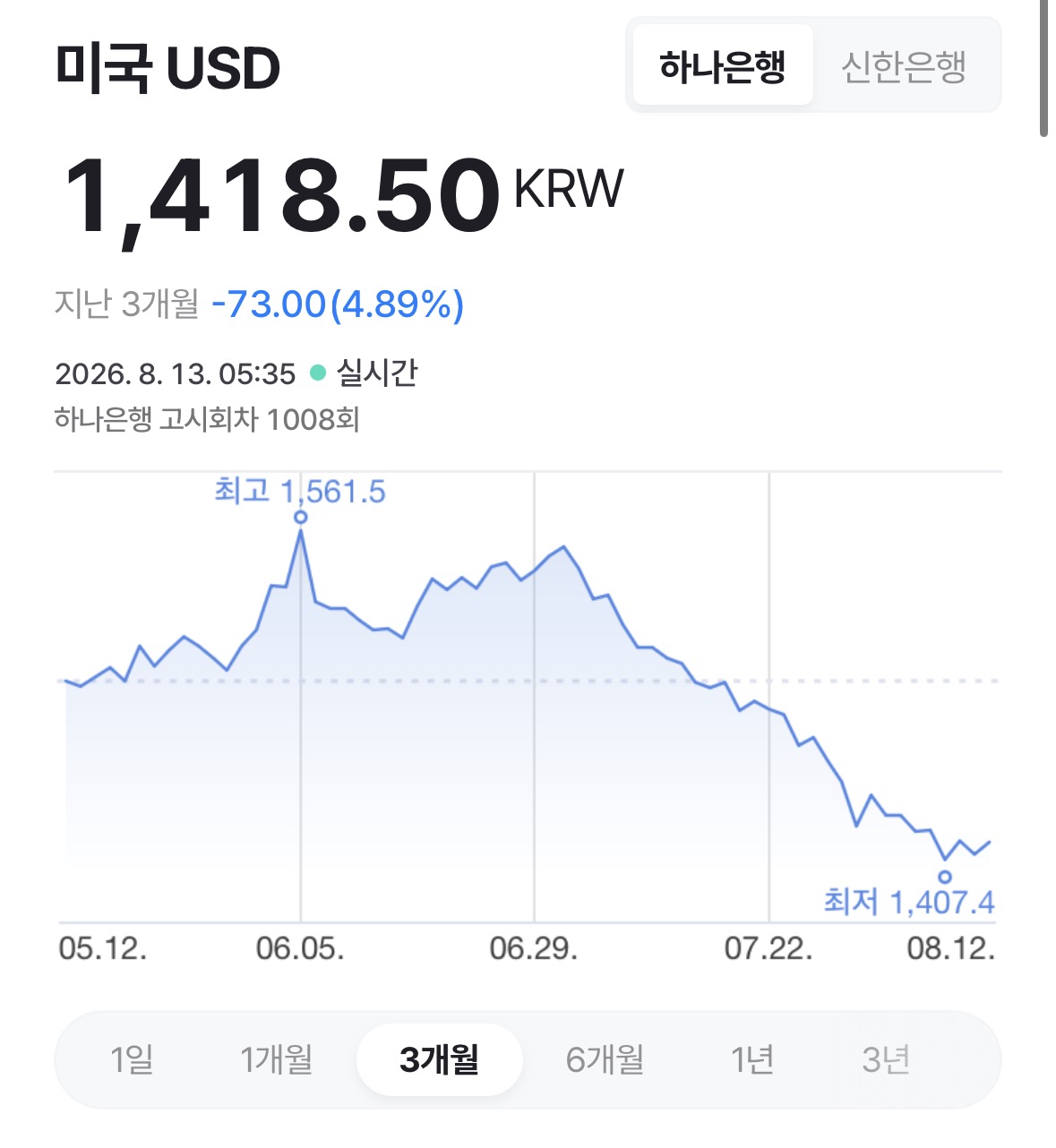
Task: View the 1년 exchange rate chart
Action: click(752, 1059)
